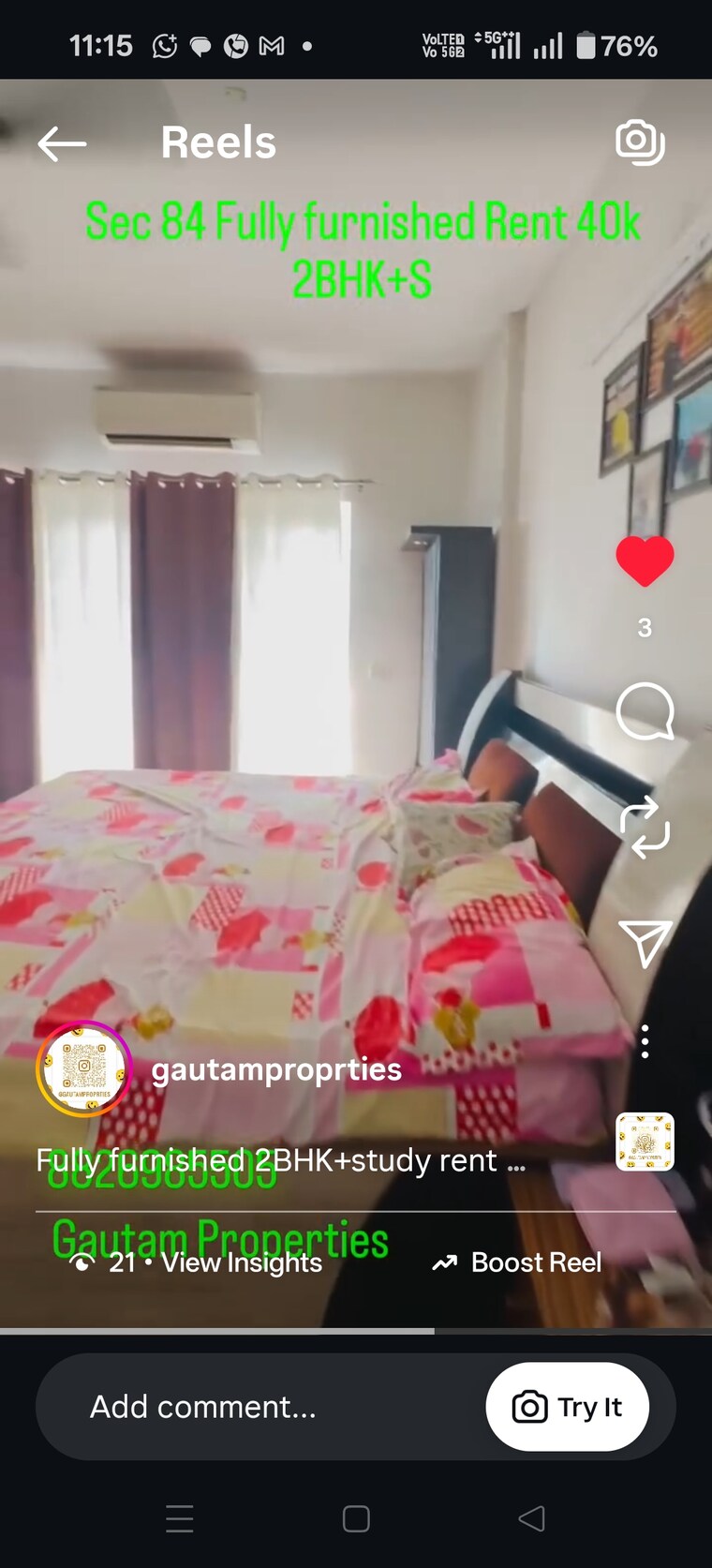Open the comments for this reel
The height and width of the screenshot is (1568, 712).
click(645, 711)
